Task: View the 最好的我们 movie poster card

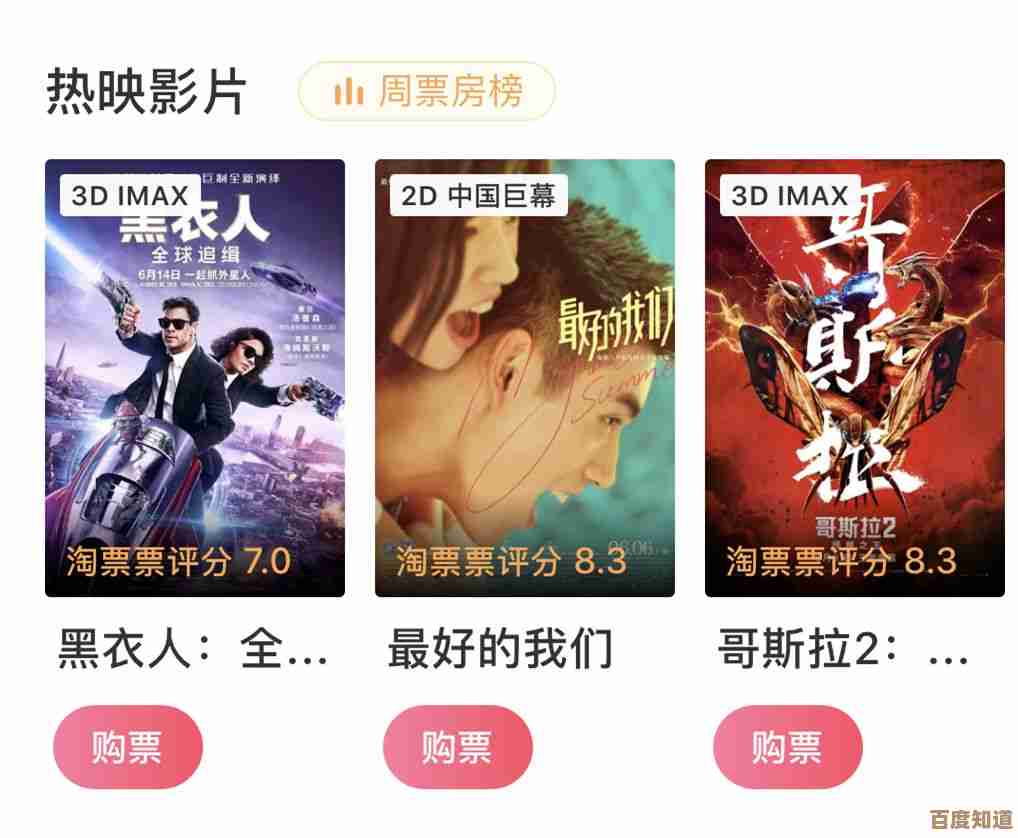Action: coord(524,378)
